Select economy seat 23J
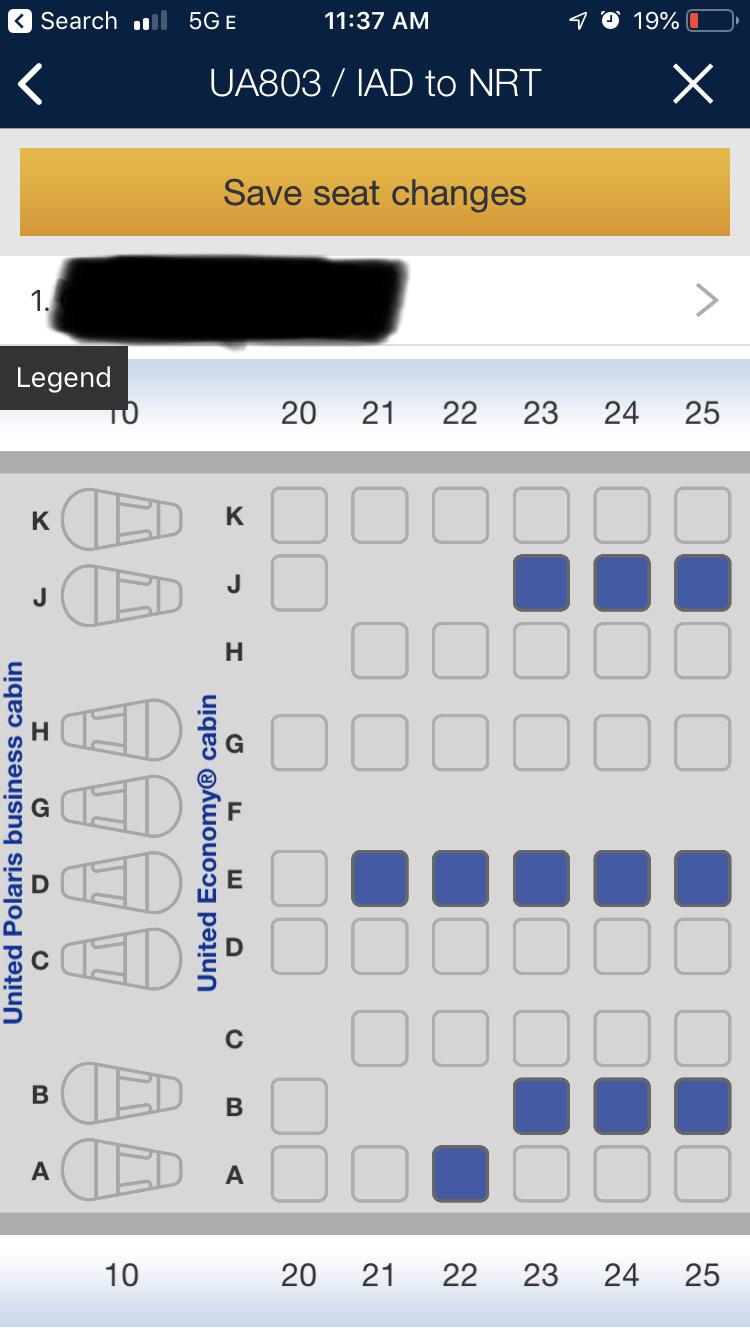750x1334 pixels. coord(541,583)
